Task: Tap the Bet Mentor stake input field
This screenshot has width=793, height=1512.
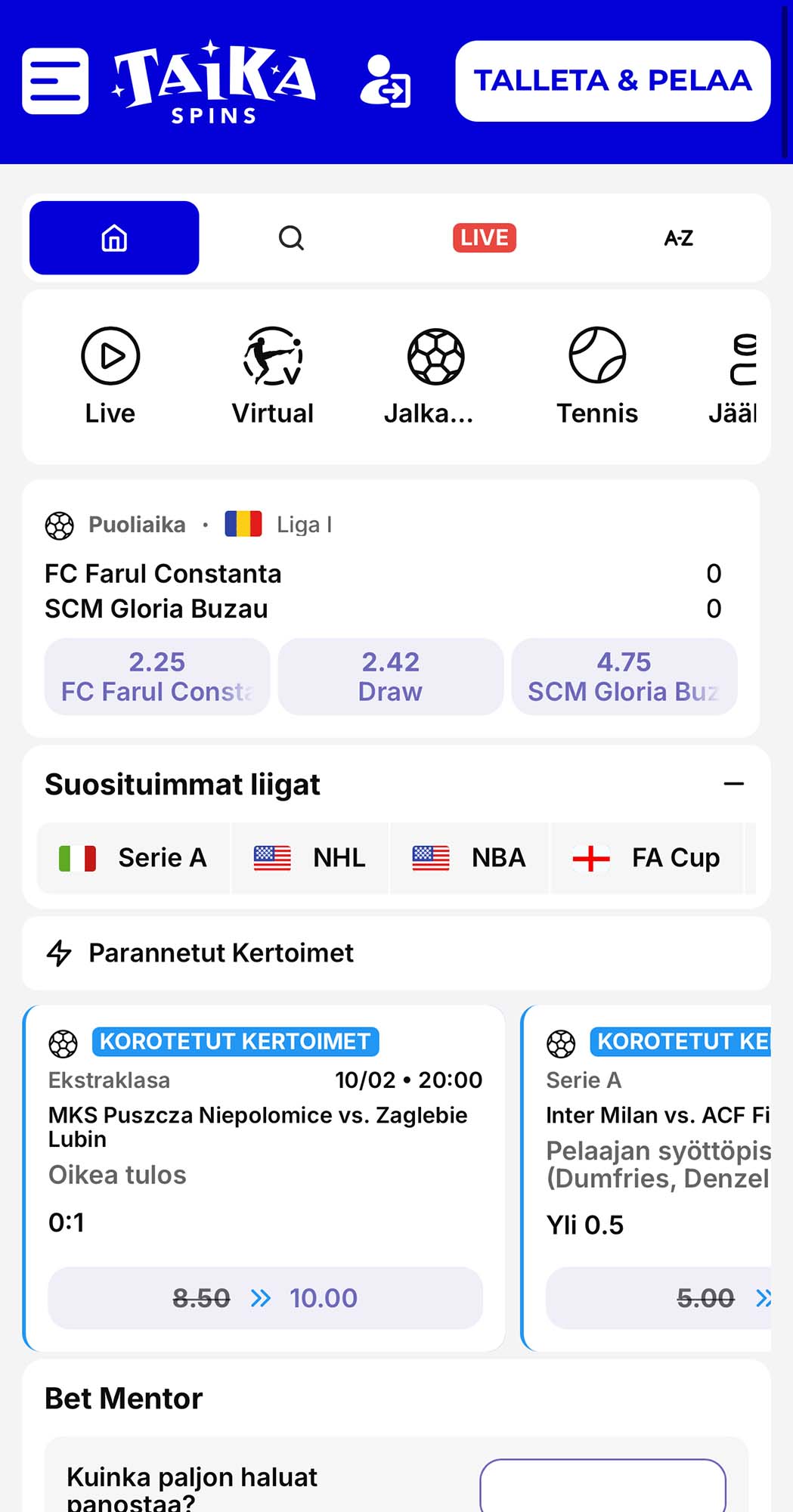Action: 602,1486
